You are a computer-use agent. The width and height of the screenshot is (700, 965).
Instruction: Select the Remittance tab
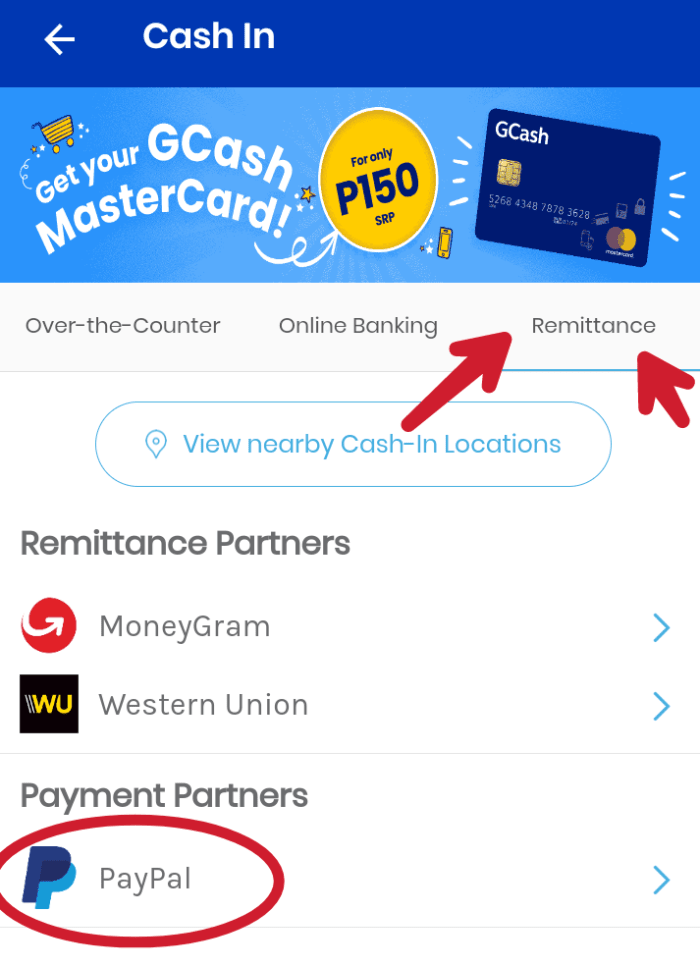[593, 326]
